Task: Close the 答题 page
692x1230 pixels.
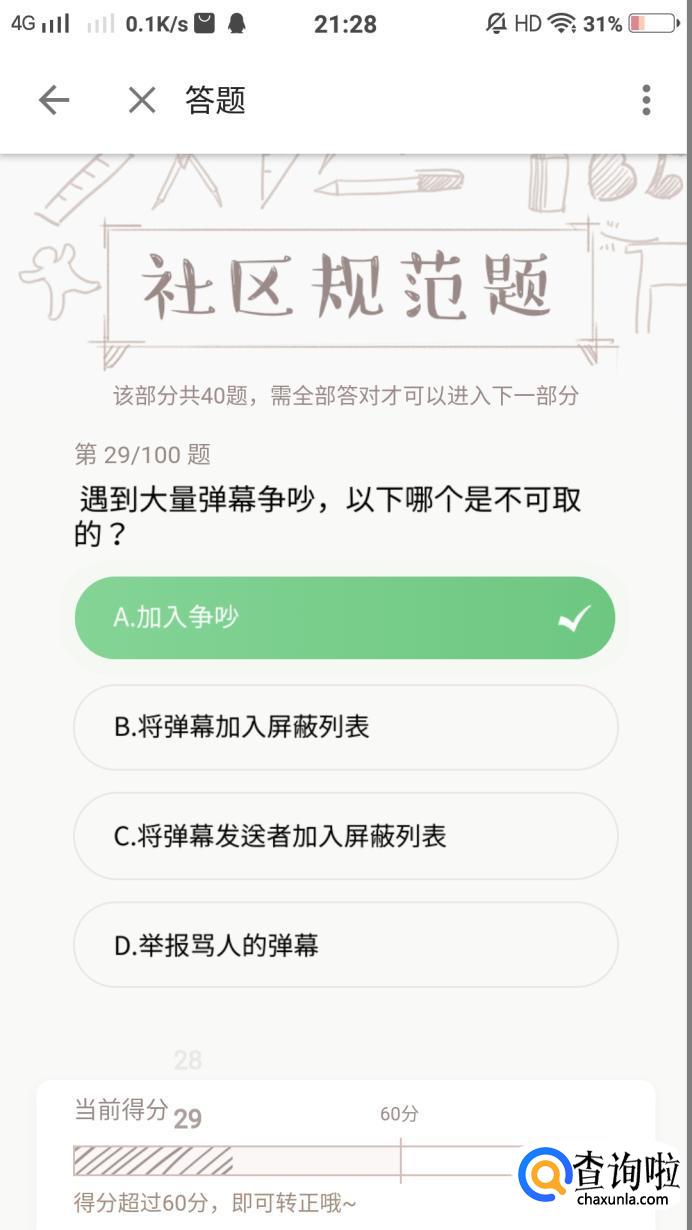Action: click(142, 100)
